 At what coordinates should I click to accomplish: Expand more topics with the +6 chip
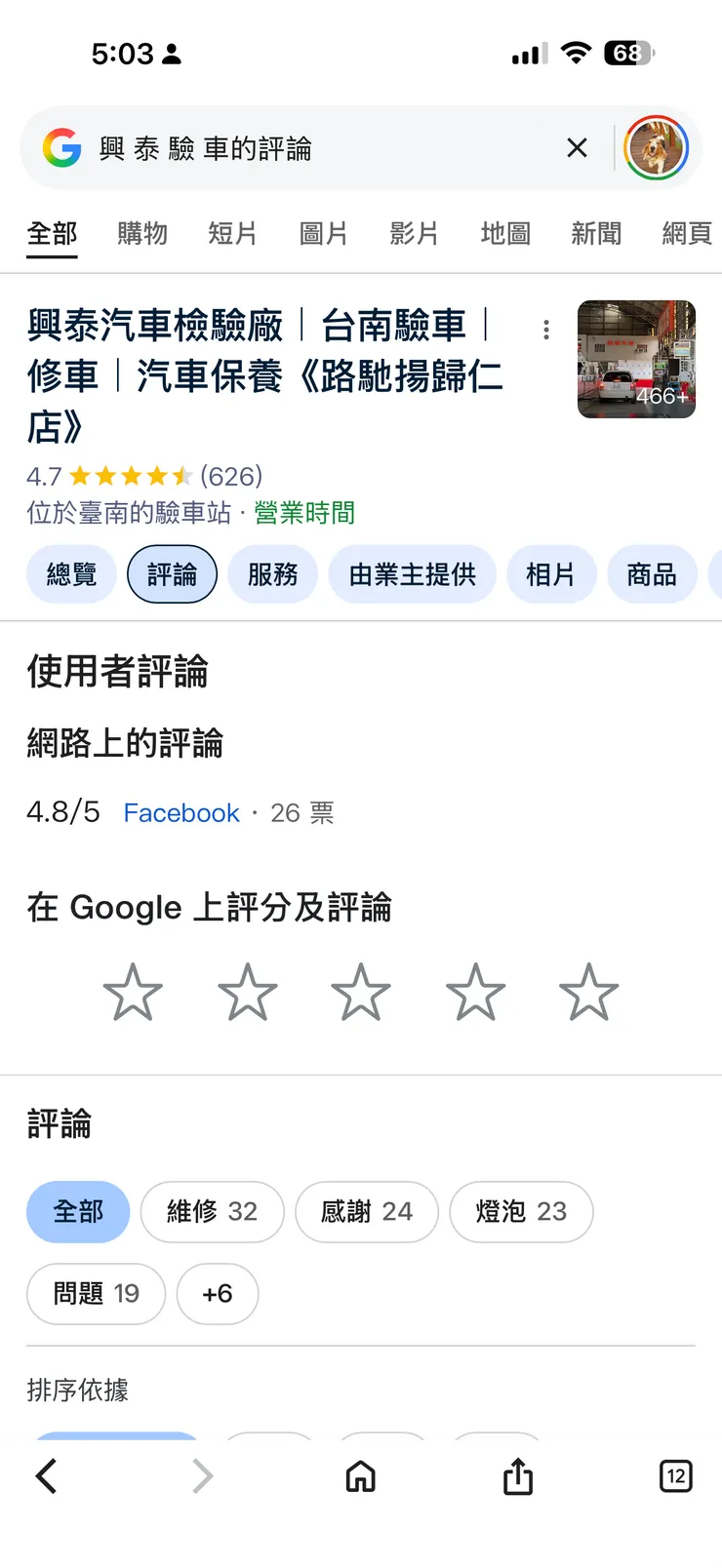pos(217,1294)
